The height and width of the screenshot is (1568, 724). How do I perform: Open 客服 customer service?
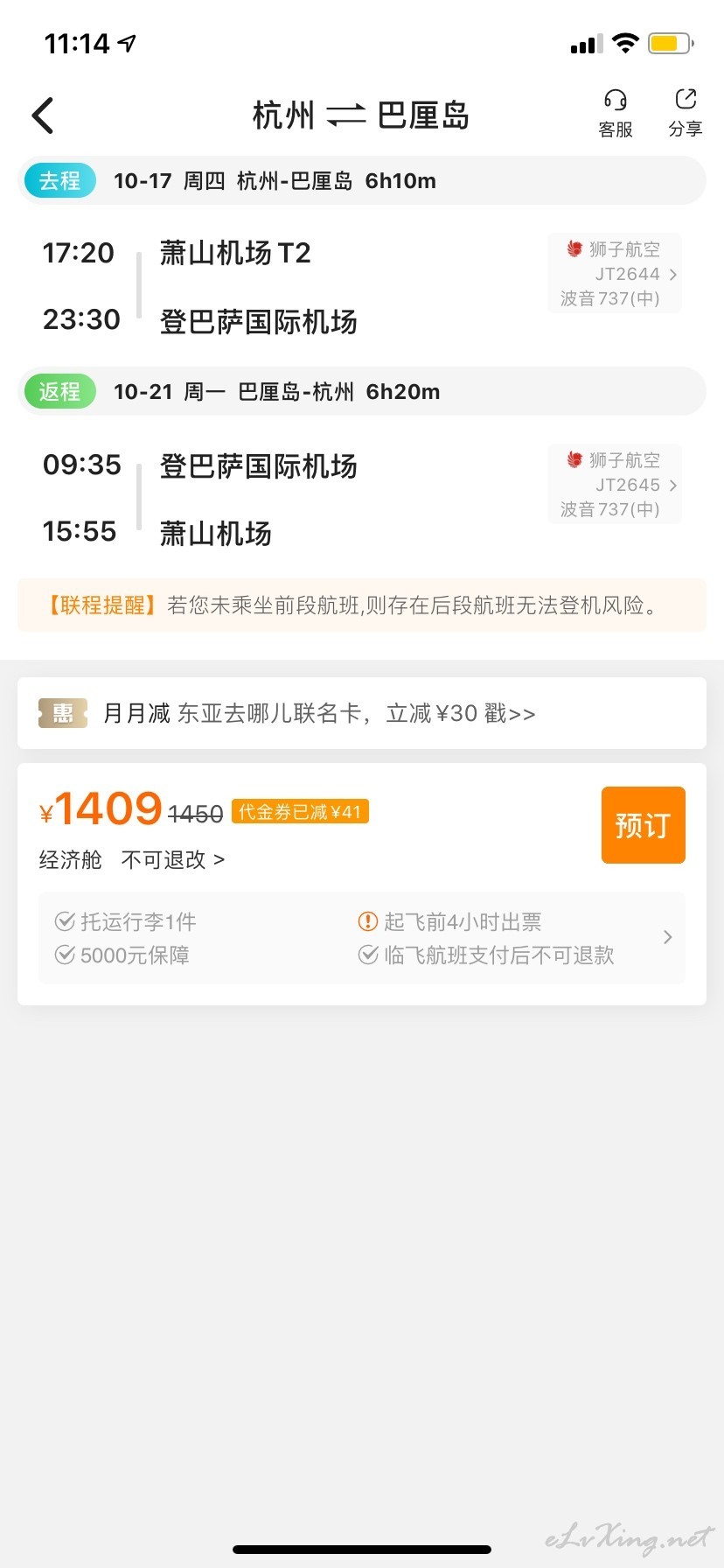click(x=616, y=114)
